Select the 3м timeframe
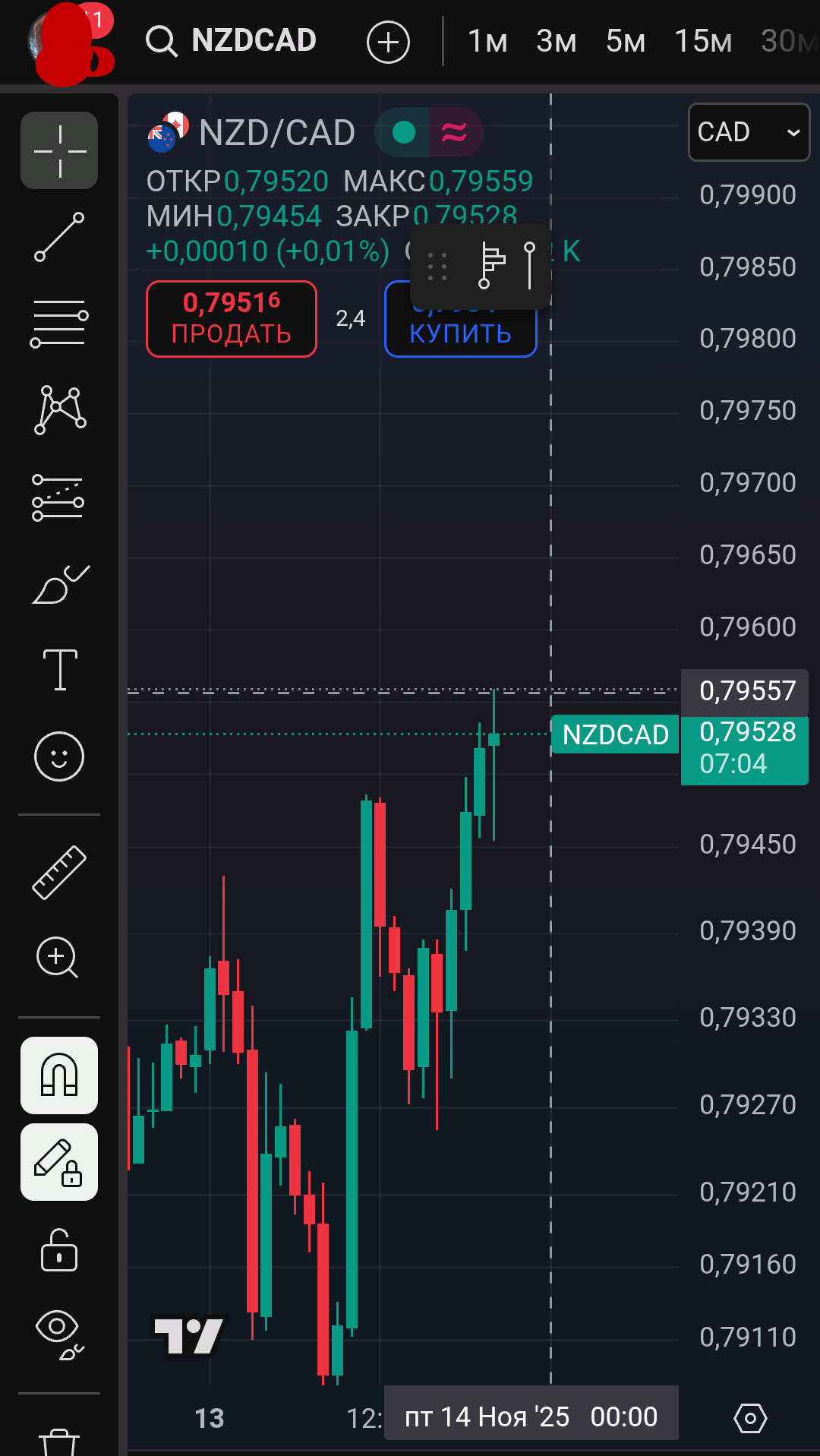The height and width of the screenshot is (1456, 820). click(556, 42)
